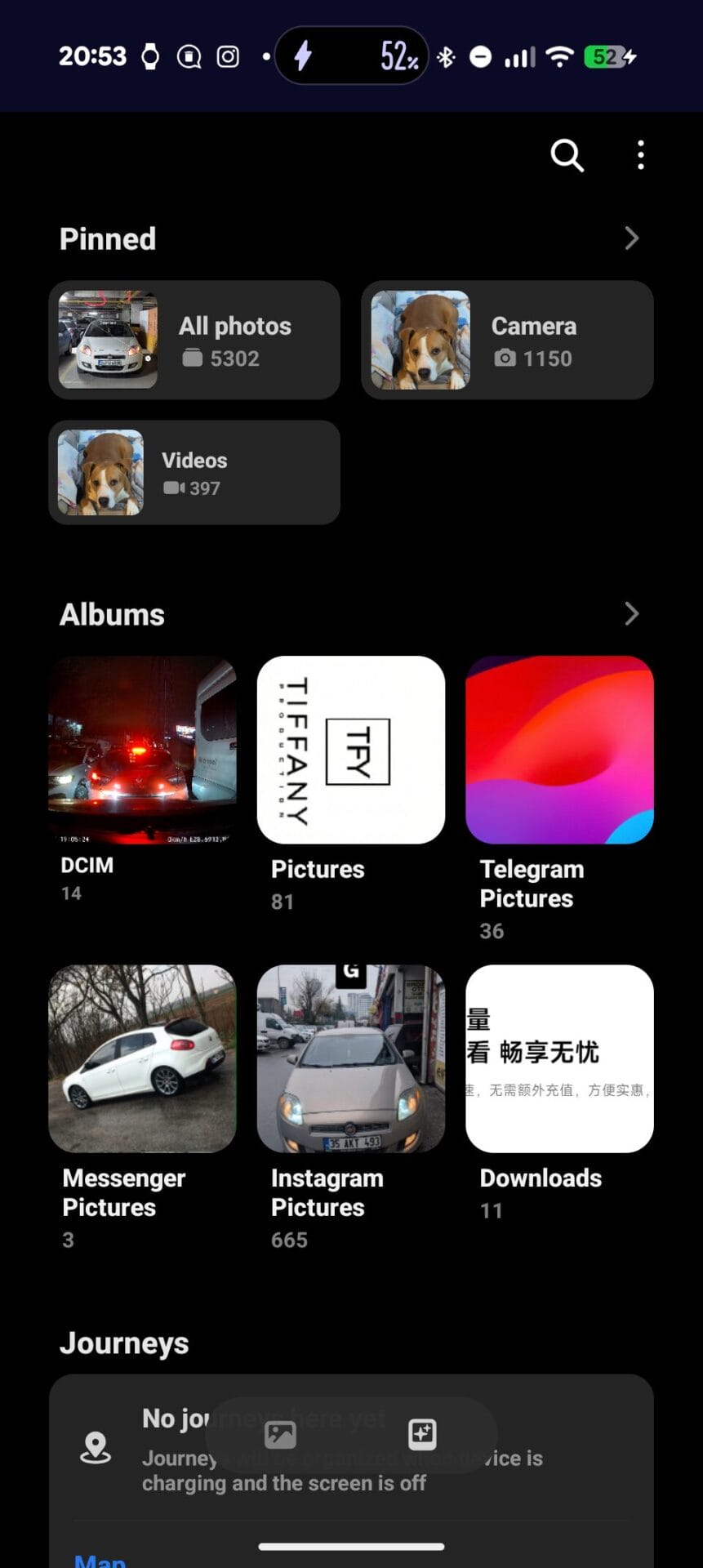
Task: Open the pinned Camera album
Action: point(507,340)
